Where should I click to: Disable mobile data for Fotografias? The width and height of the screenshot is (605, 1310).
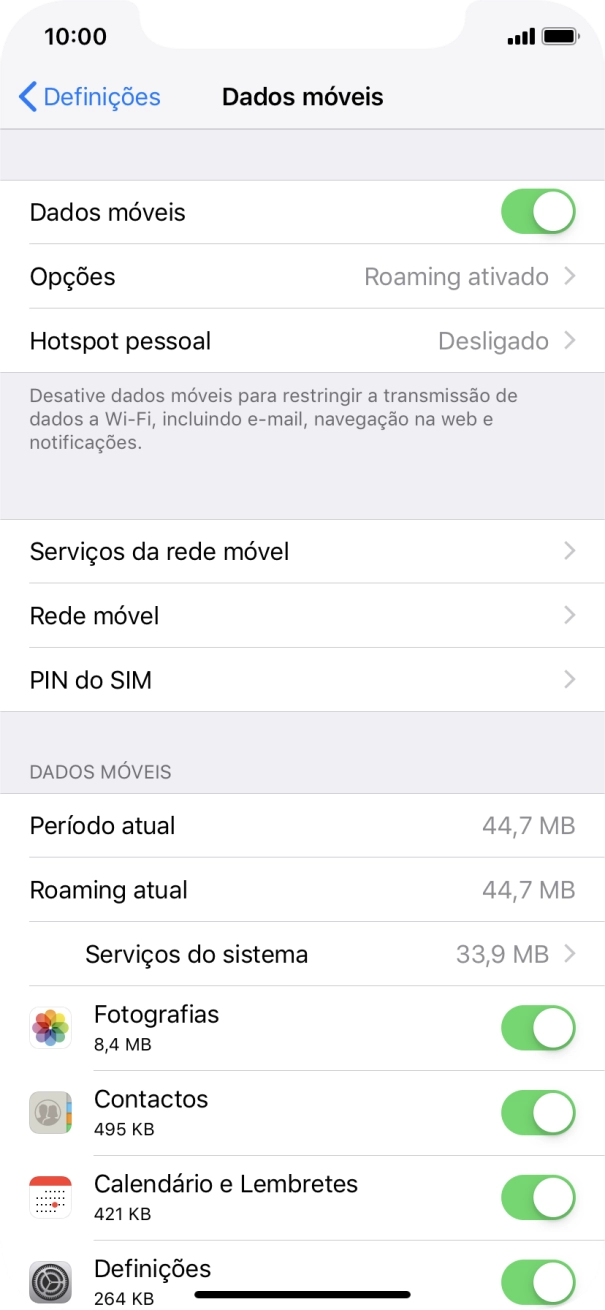[538, 1028]
